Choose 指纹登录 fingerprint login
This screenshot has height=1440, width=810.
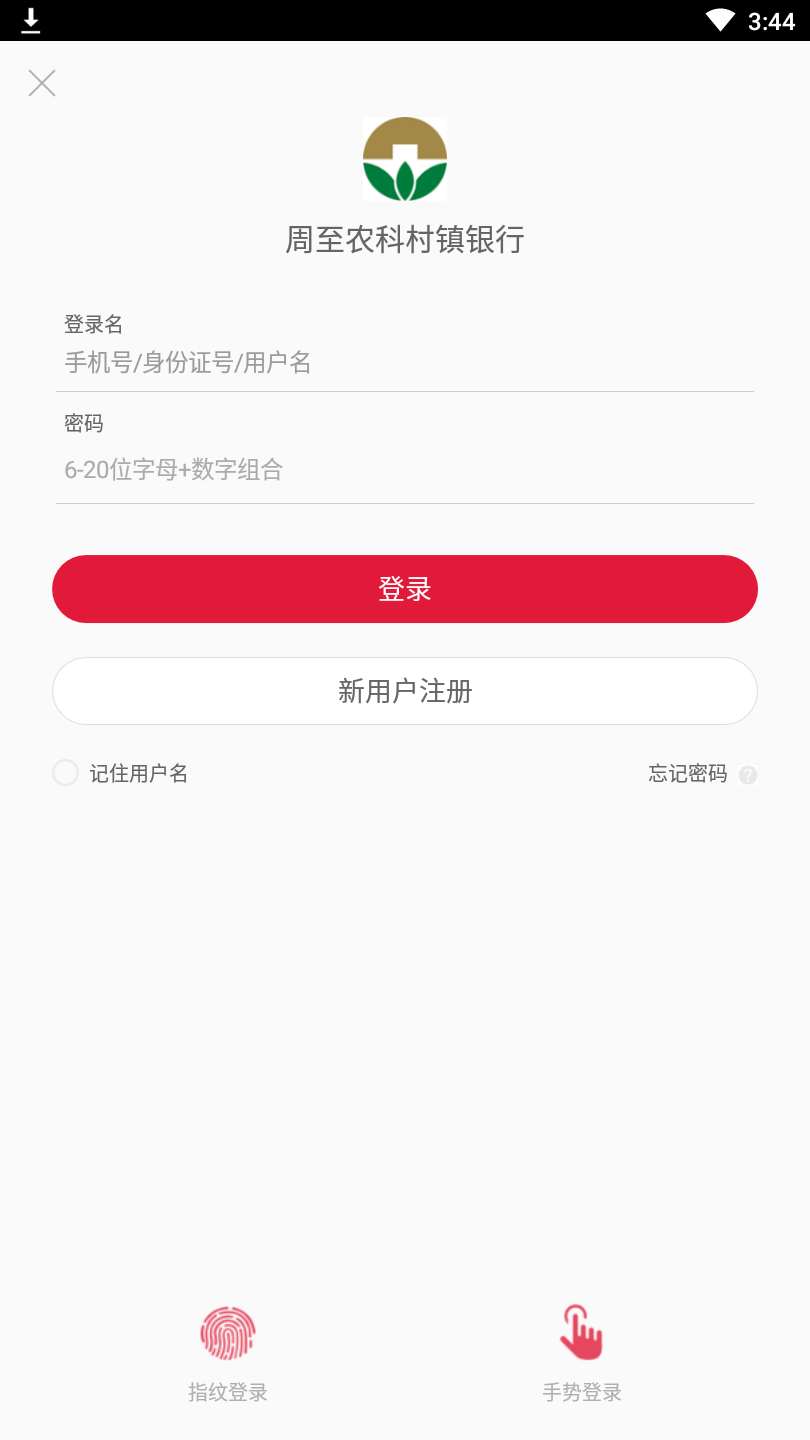point(228,1352)
